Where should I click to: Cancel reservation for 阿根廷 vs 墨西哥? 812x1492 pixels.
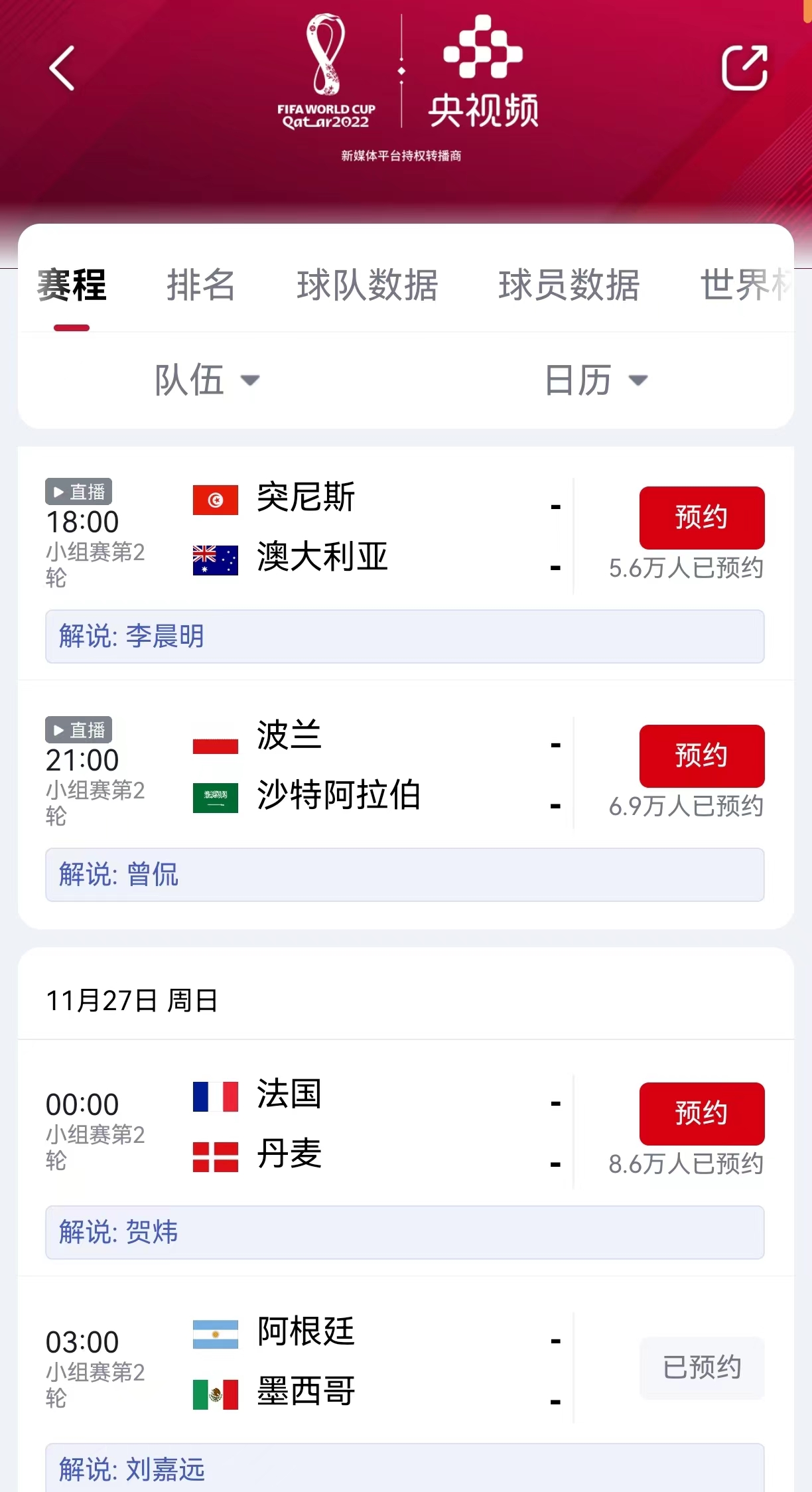[701, 1368]
